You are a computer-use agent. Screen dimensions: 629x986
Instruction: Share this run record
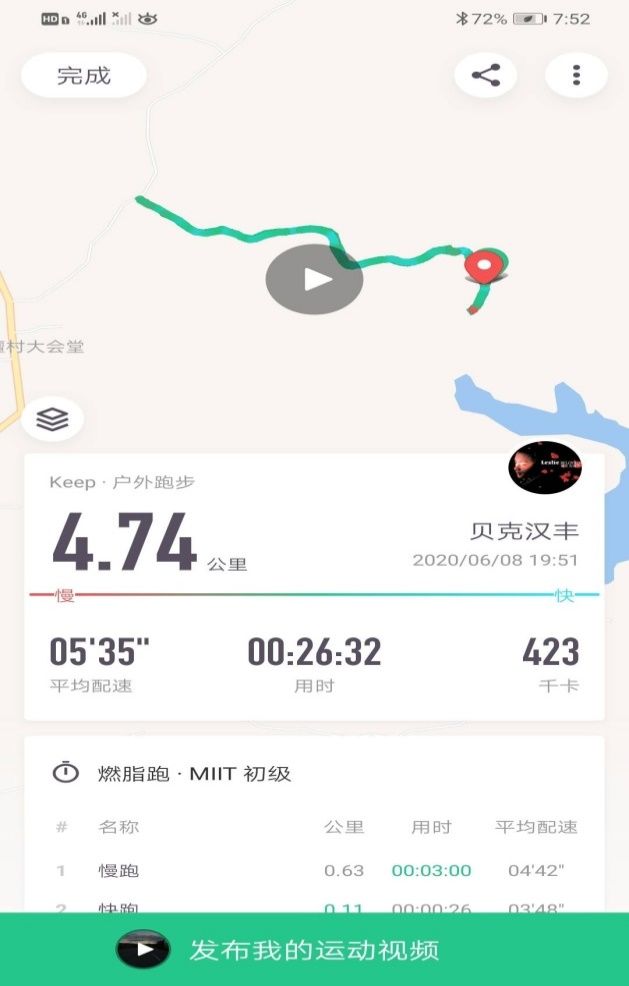point(485,76)
